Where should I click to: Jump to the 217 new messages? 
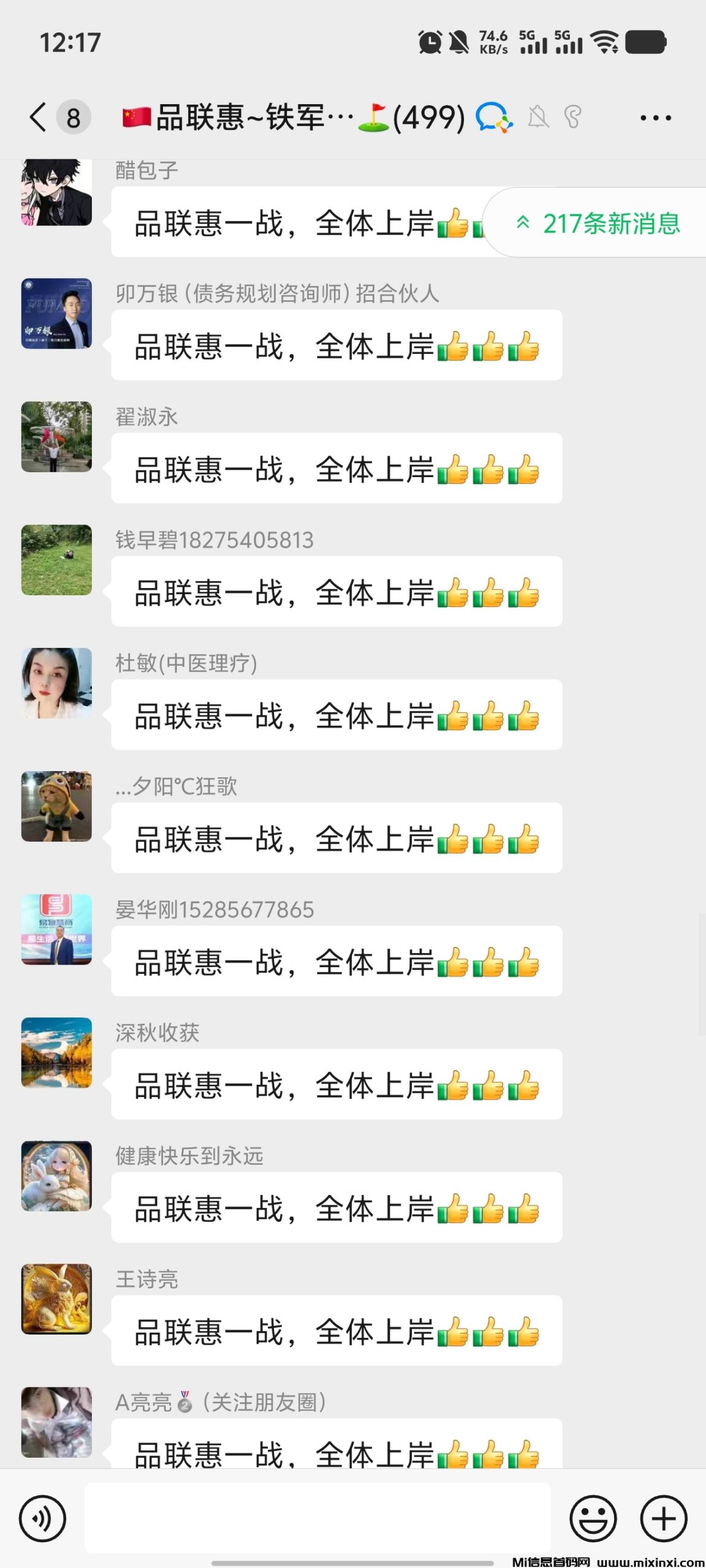click(598, 224)
